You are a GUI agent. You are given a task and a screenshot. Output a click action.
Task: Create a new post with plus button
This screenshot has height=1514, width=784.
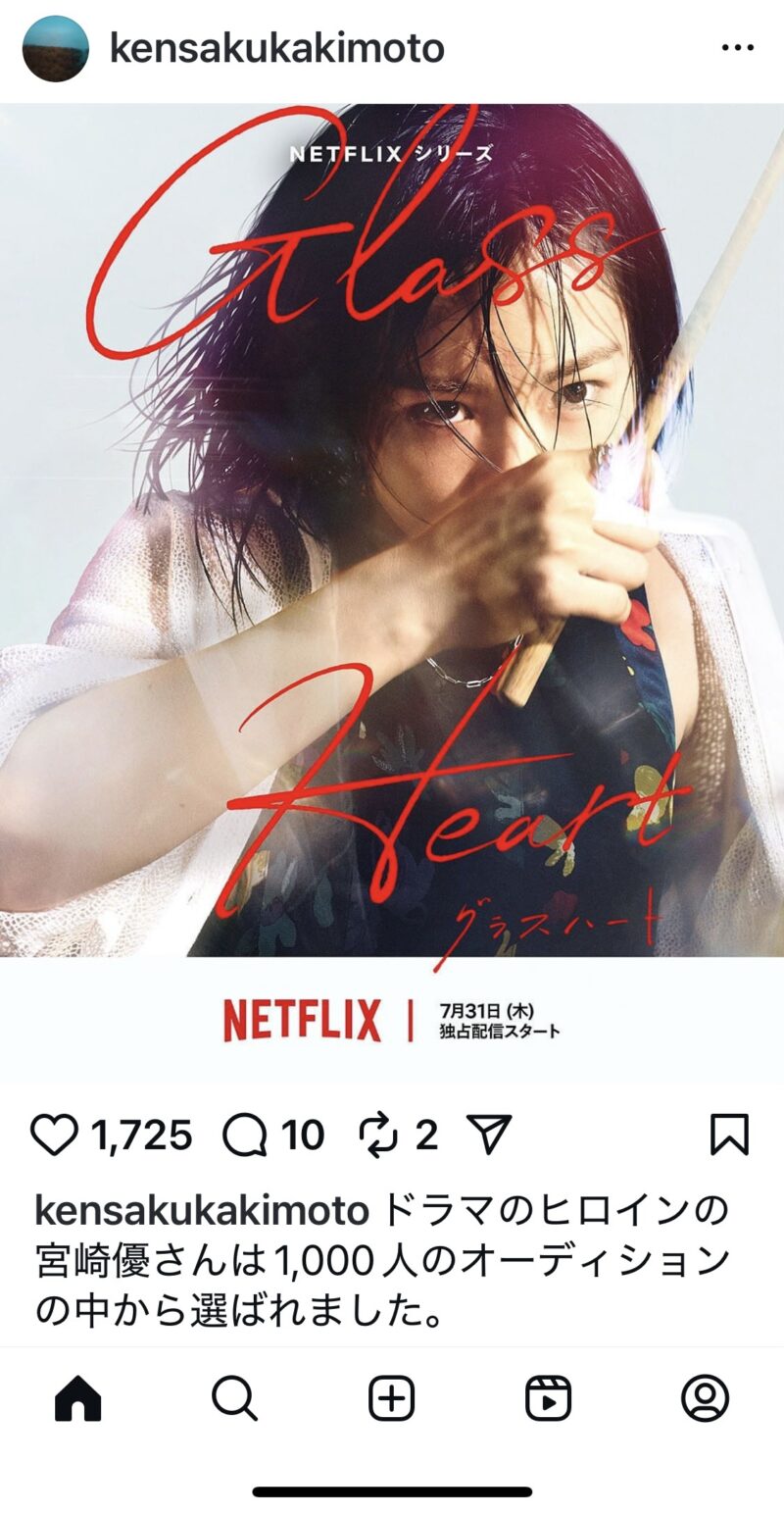[391, 1399]
